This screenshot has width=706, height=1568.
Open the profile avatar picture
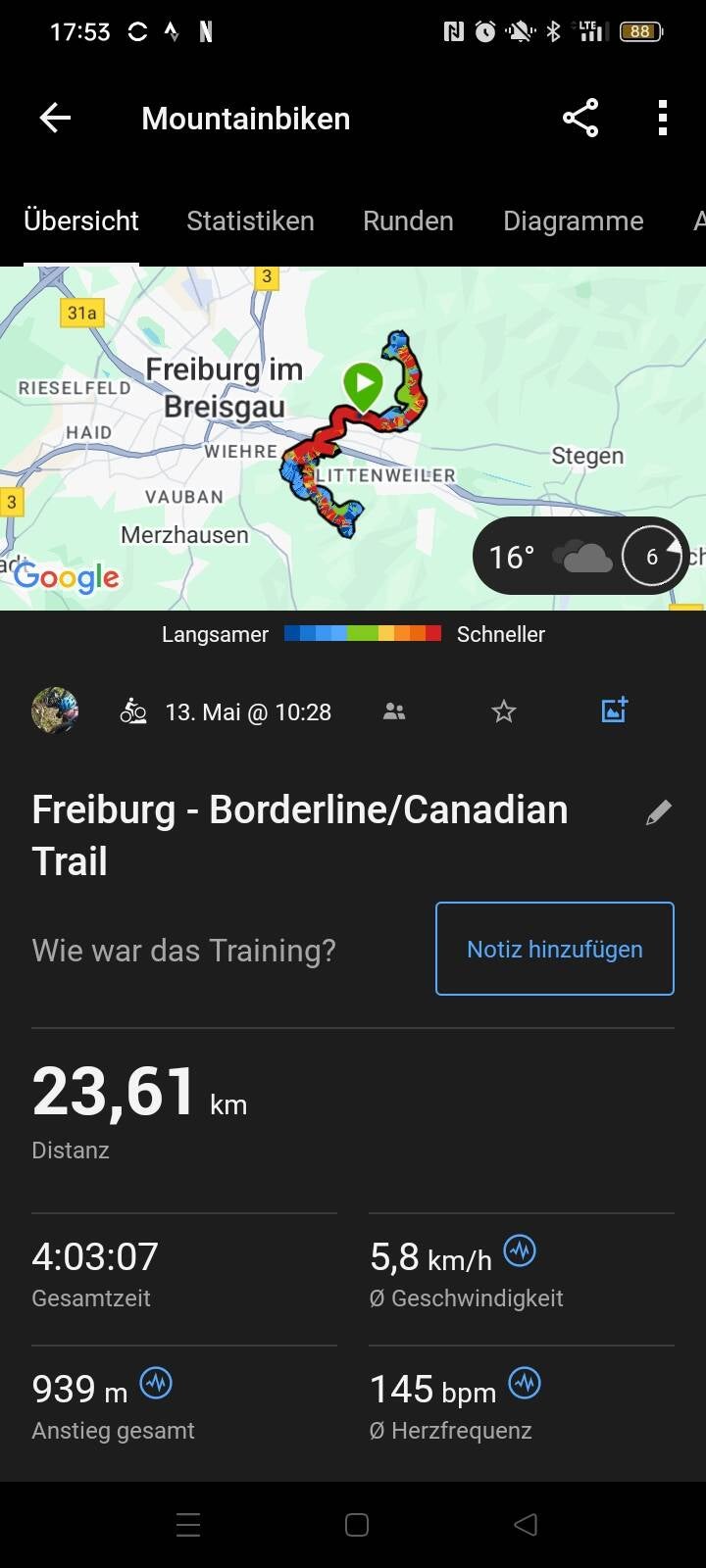tap(55, 710)
